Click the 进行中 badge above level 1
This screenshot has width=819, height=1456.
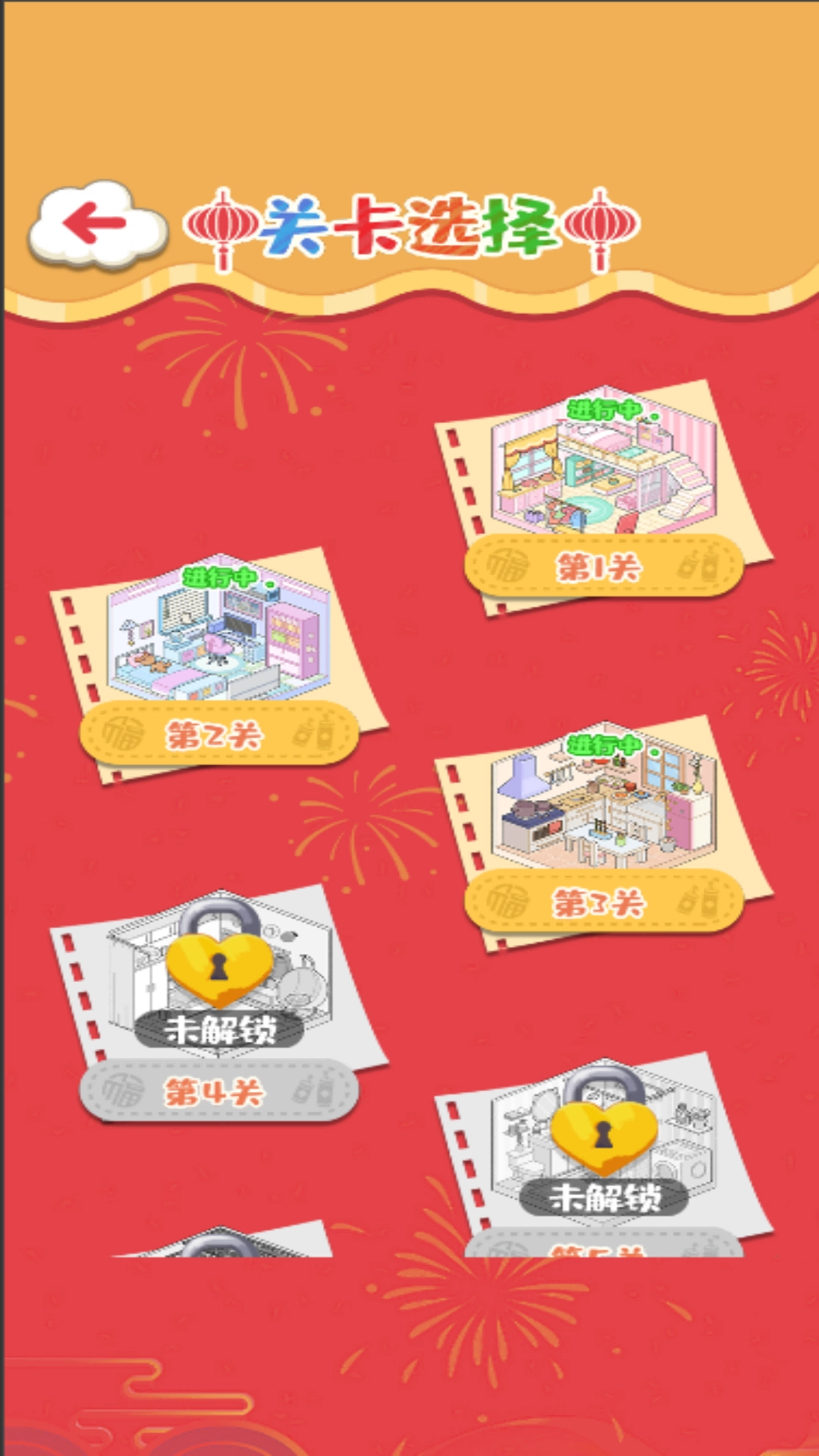[607, 409]
